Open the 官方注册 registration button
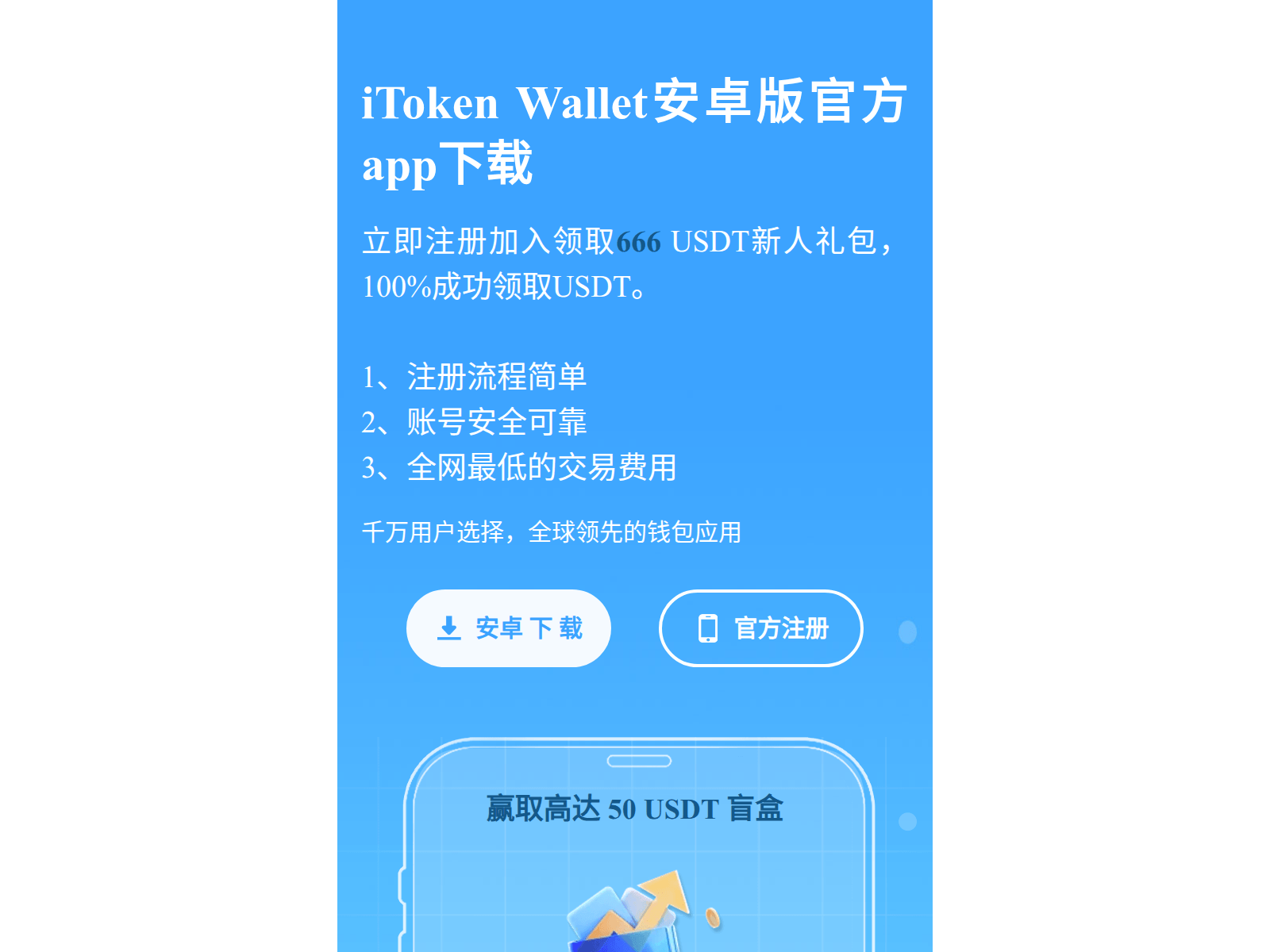 pyautogui.click(x=760, y=628)
